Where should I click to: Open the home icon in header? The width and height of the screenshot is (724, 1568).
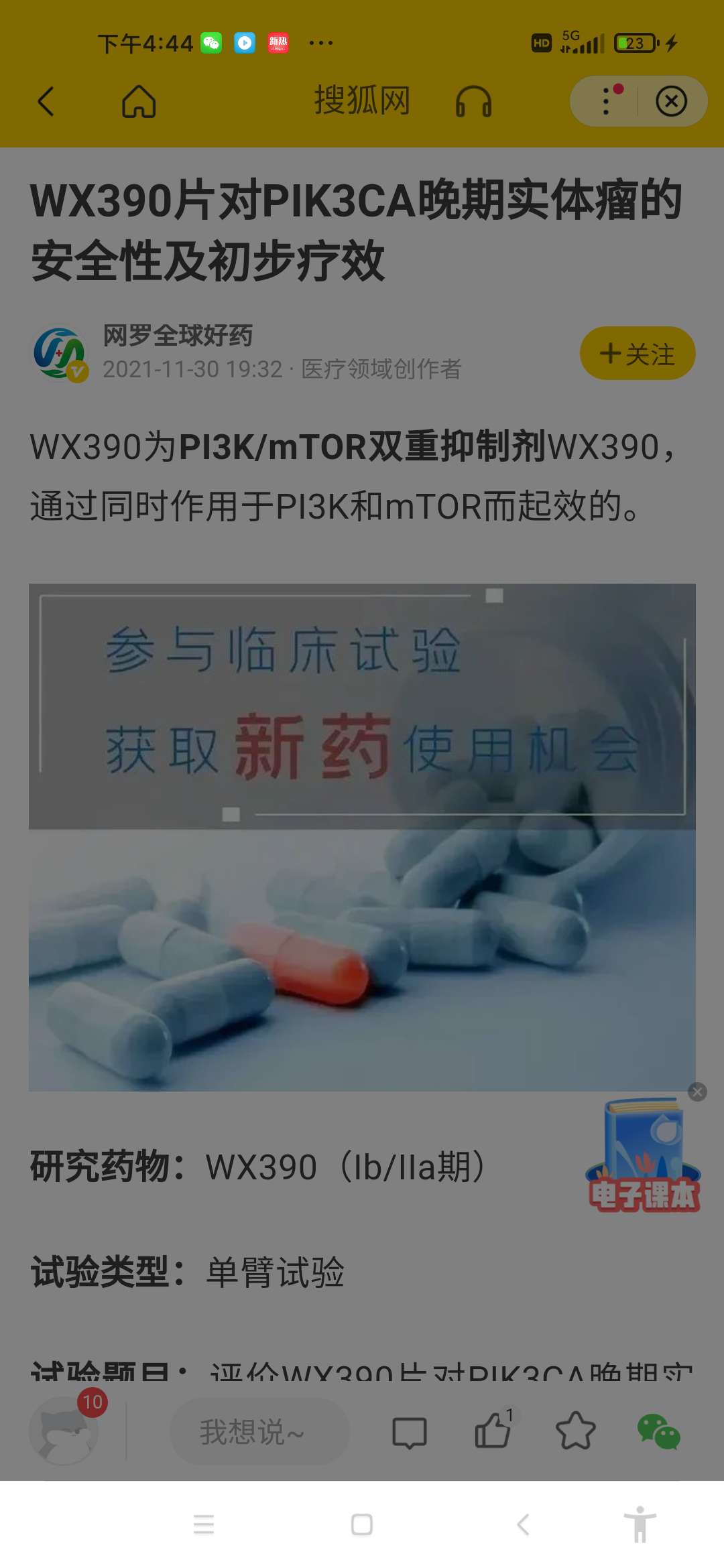click(139, 102)
